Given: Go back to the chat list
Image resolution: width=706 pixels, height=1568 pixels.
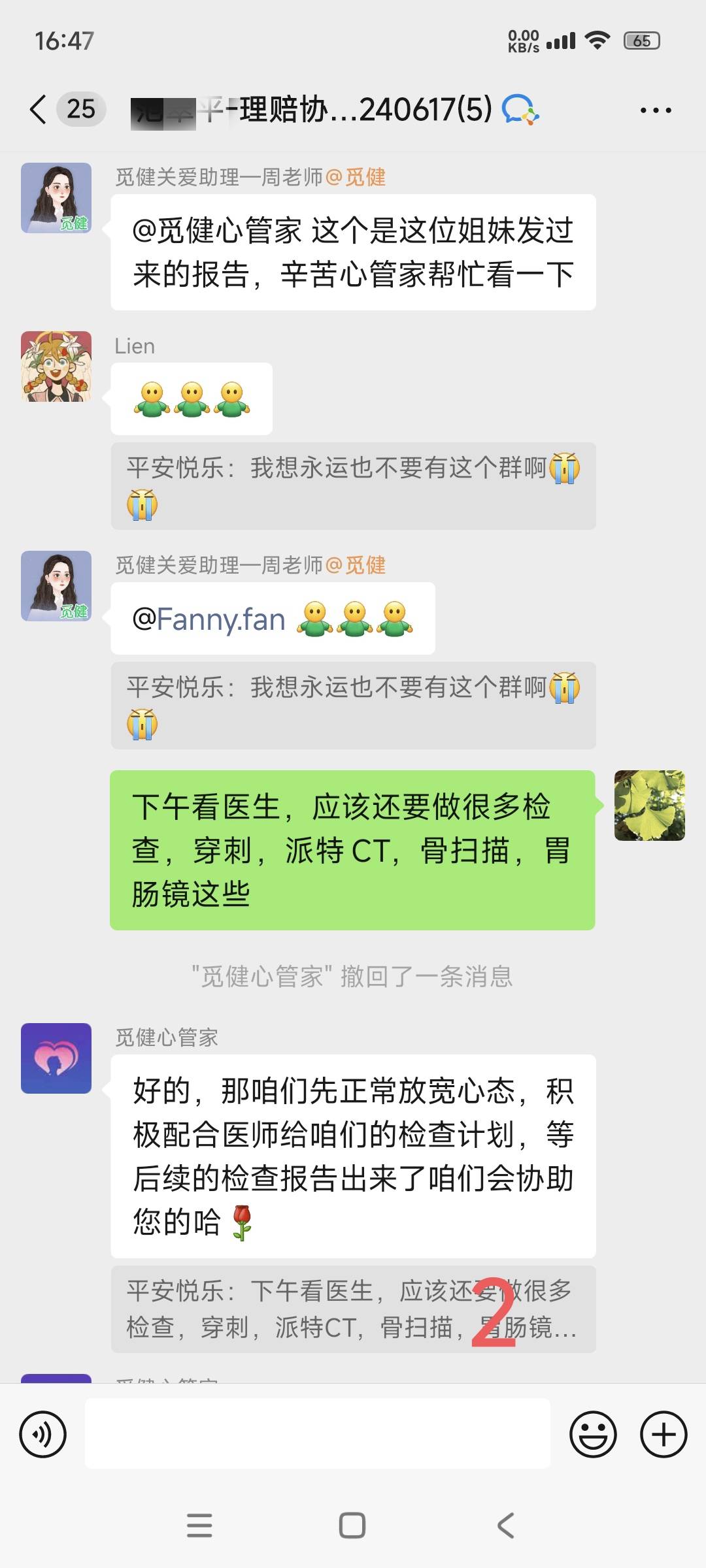Looking at the screenshot, I should [37, 109].
